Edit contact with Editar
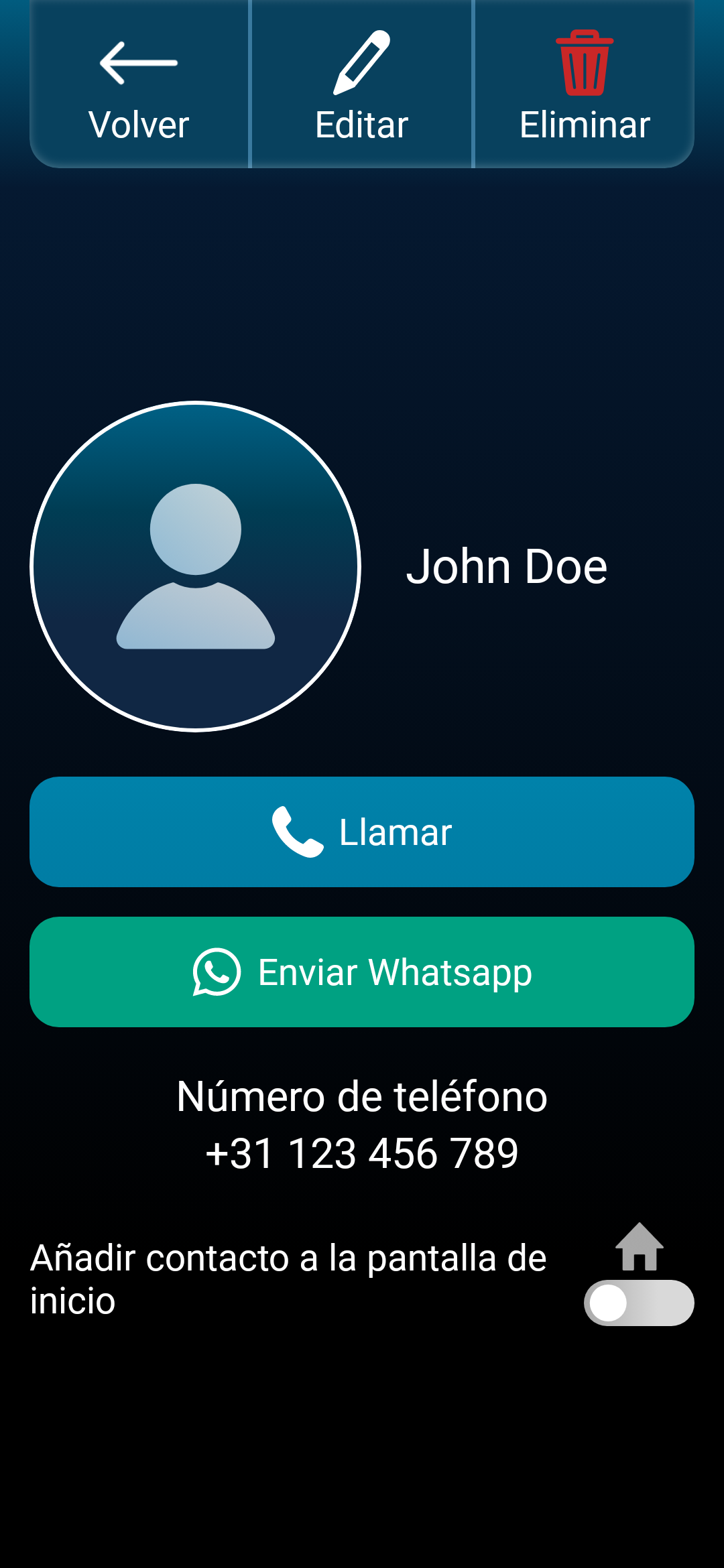The width and height of the screenshot is (724, 1568). [x=362, y=84]
